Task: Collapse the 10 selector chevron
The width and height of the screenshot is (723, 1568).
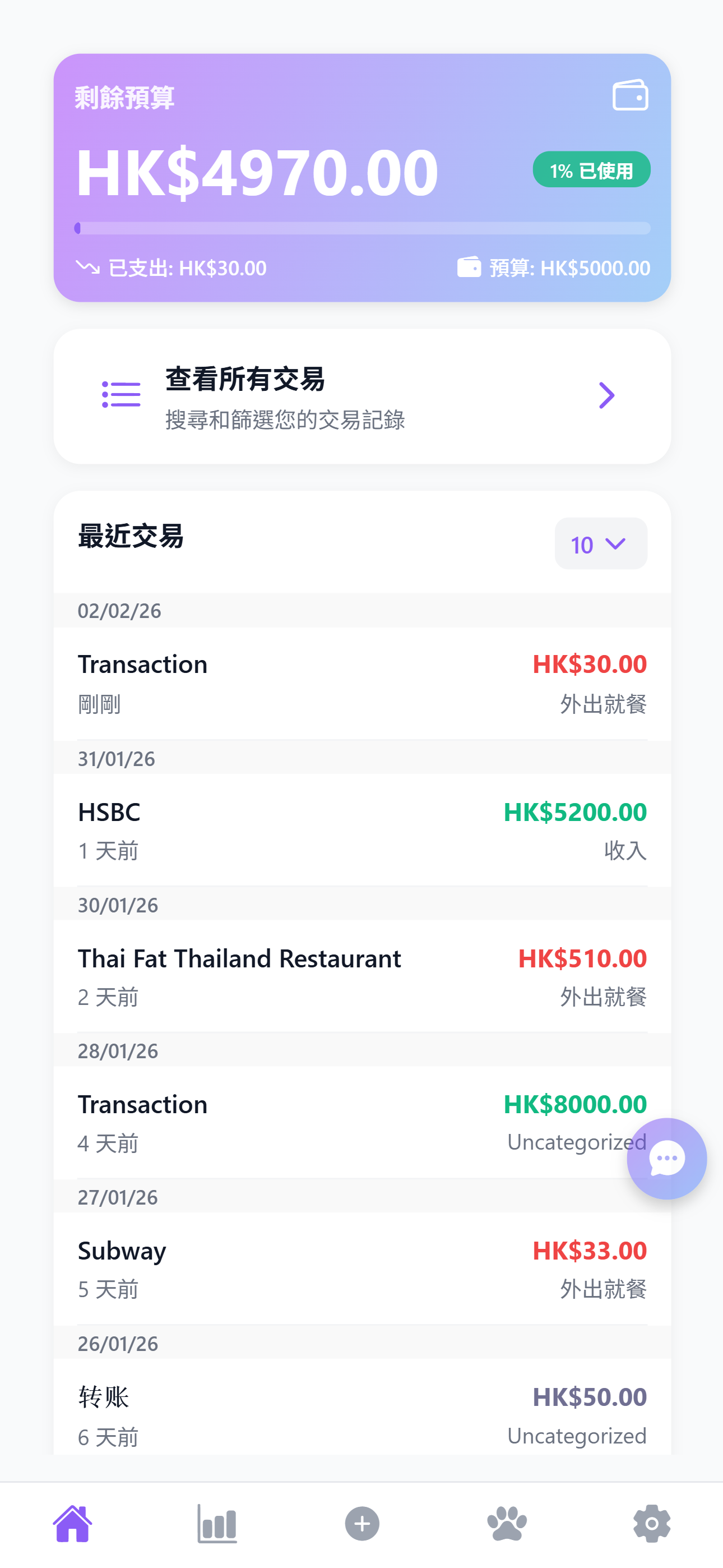Action: 617,545
